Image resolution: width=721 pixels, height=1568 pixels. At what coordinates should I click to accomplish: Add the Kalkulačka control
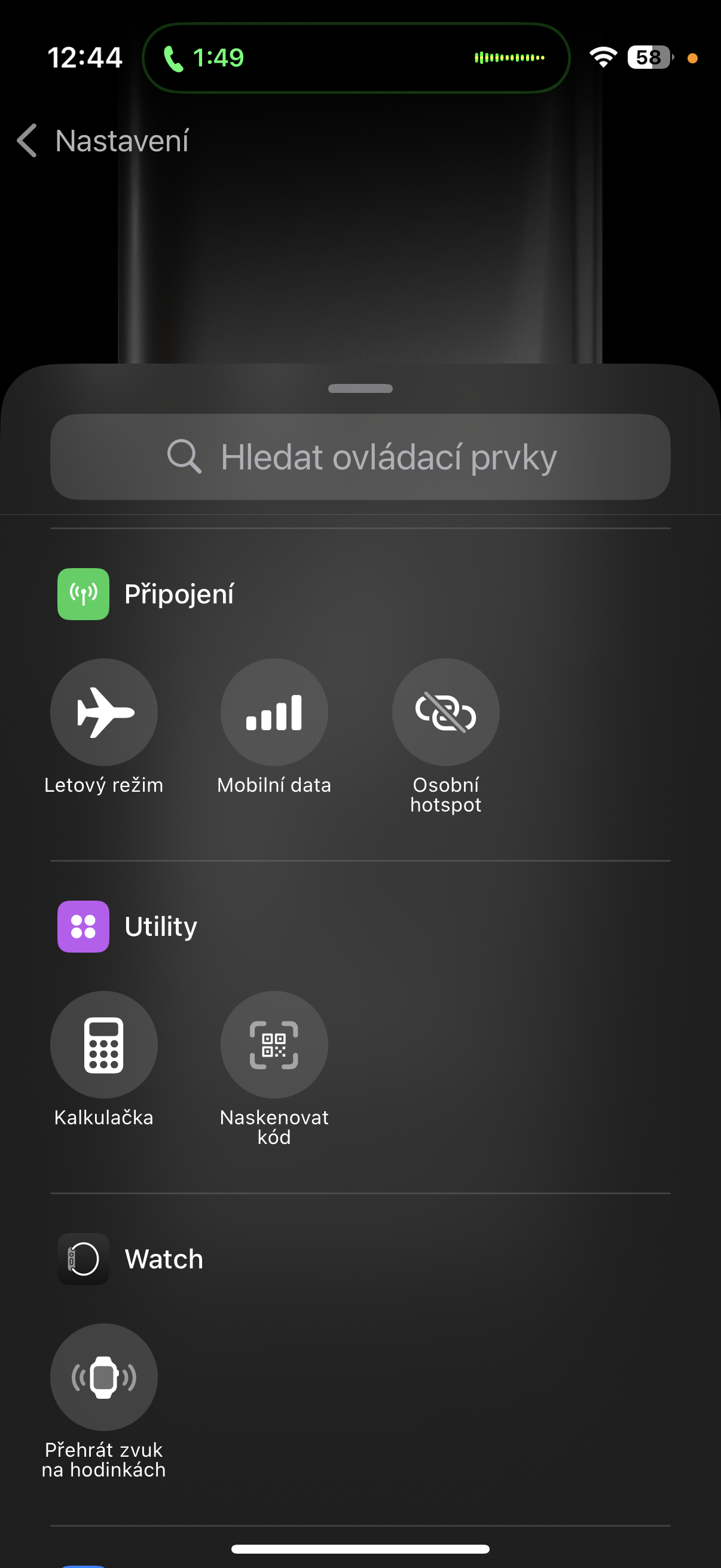[104, 1045]
